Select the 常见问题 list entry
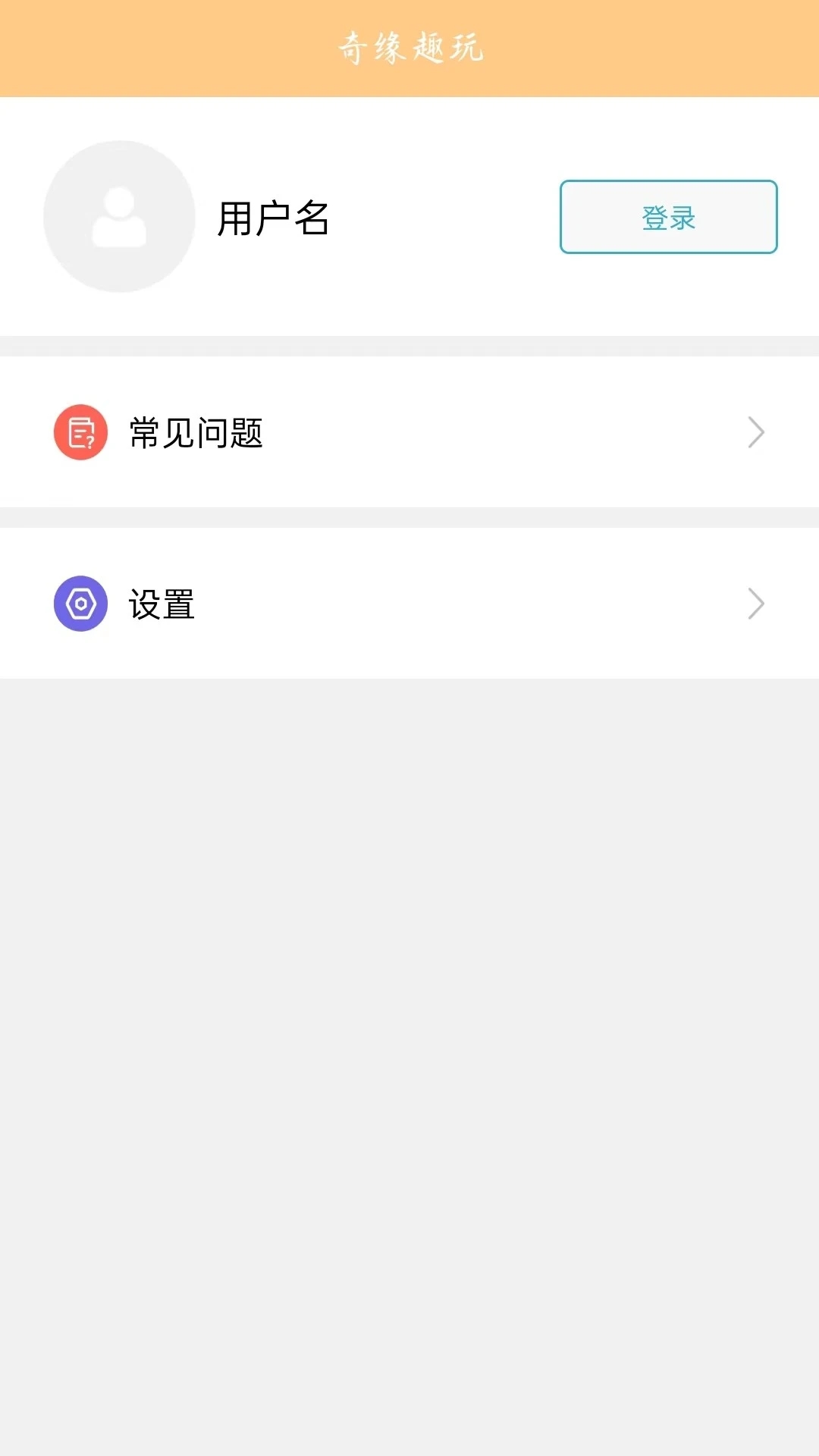Viewport: 819px width, 1456px height. point(409,432)
